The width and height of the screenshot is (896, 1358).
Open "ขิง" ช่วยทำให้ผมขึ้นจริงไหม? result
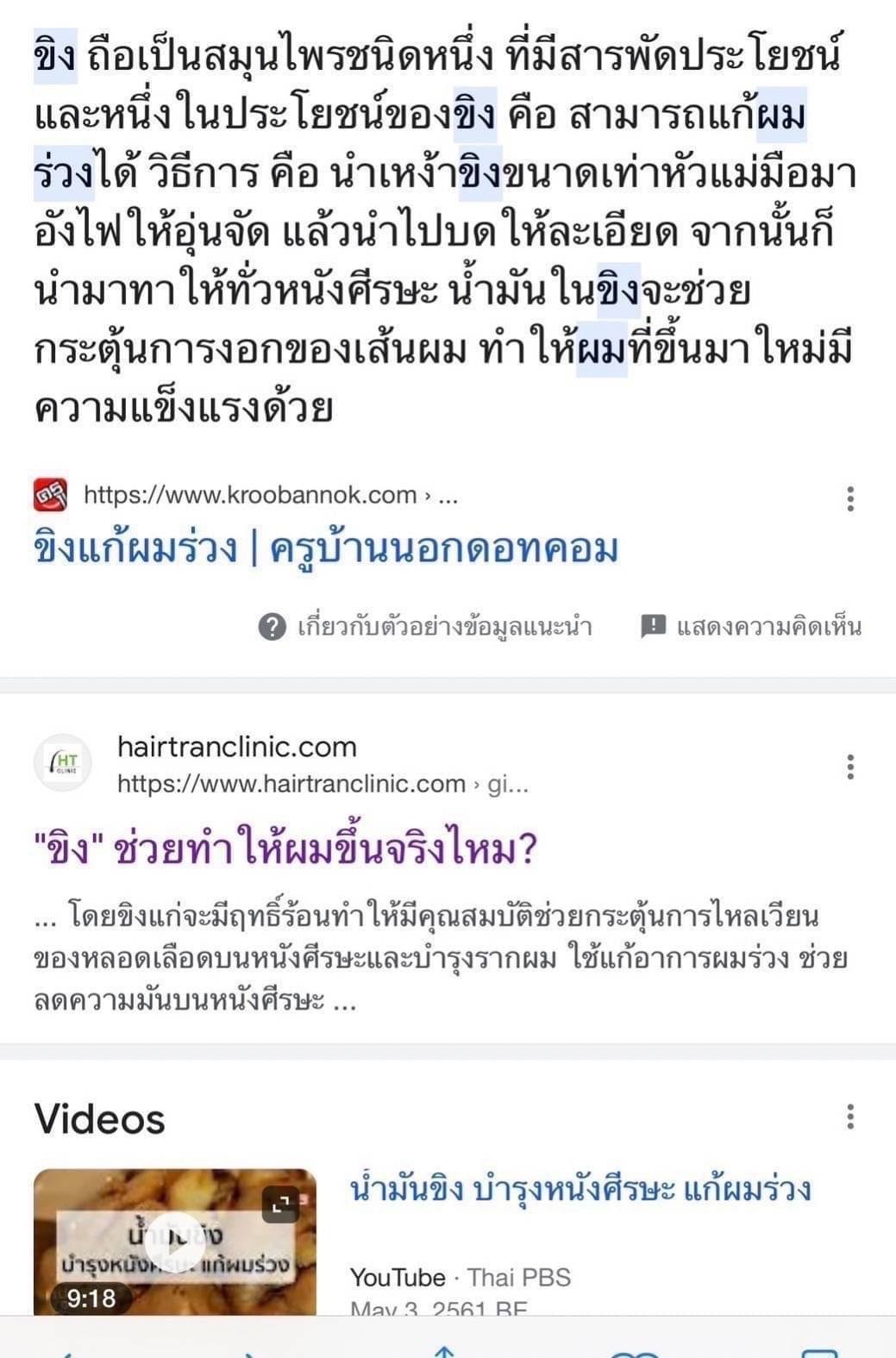tap(285, 848)
